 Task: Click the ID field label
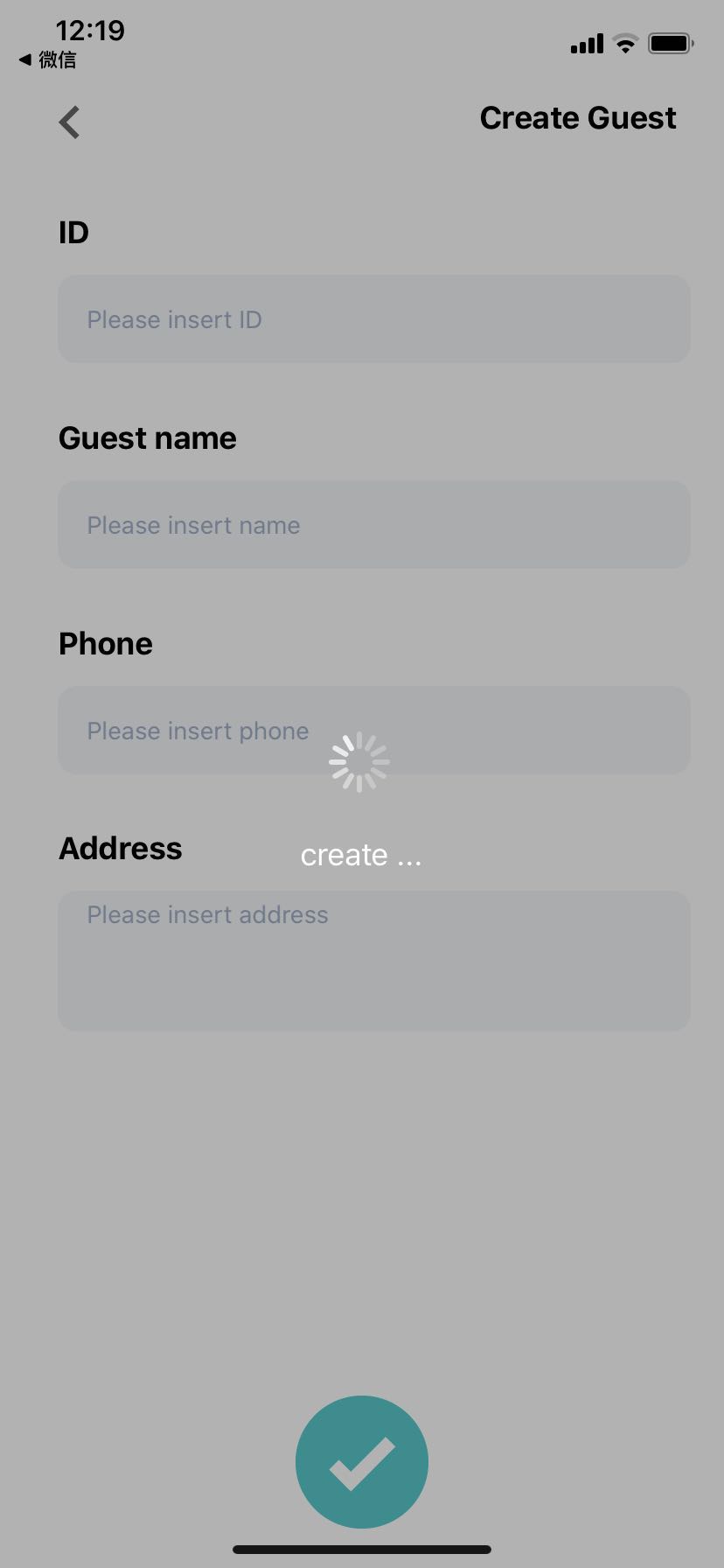click(x=73, y=232)
